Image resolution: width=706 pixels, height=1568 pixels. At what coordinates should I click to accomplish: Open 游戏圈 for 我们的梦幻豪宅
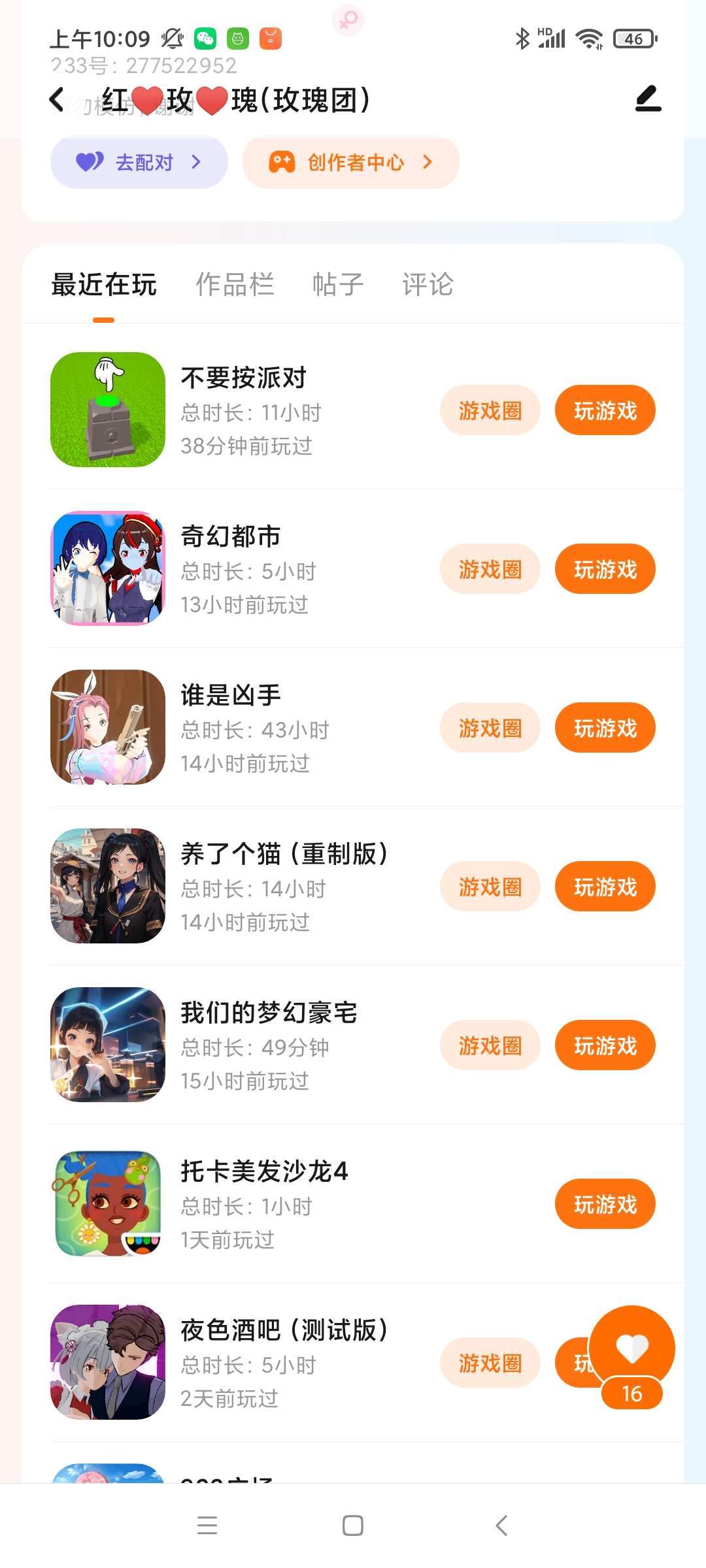(490, 1045)
